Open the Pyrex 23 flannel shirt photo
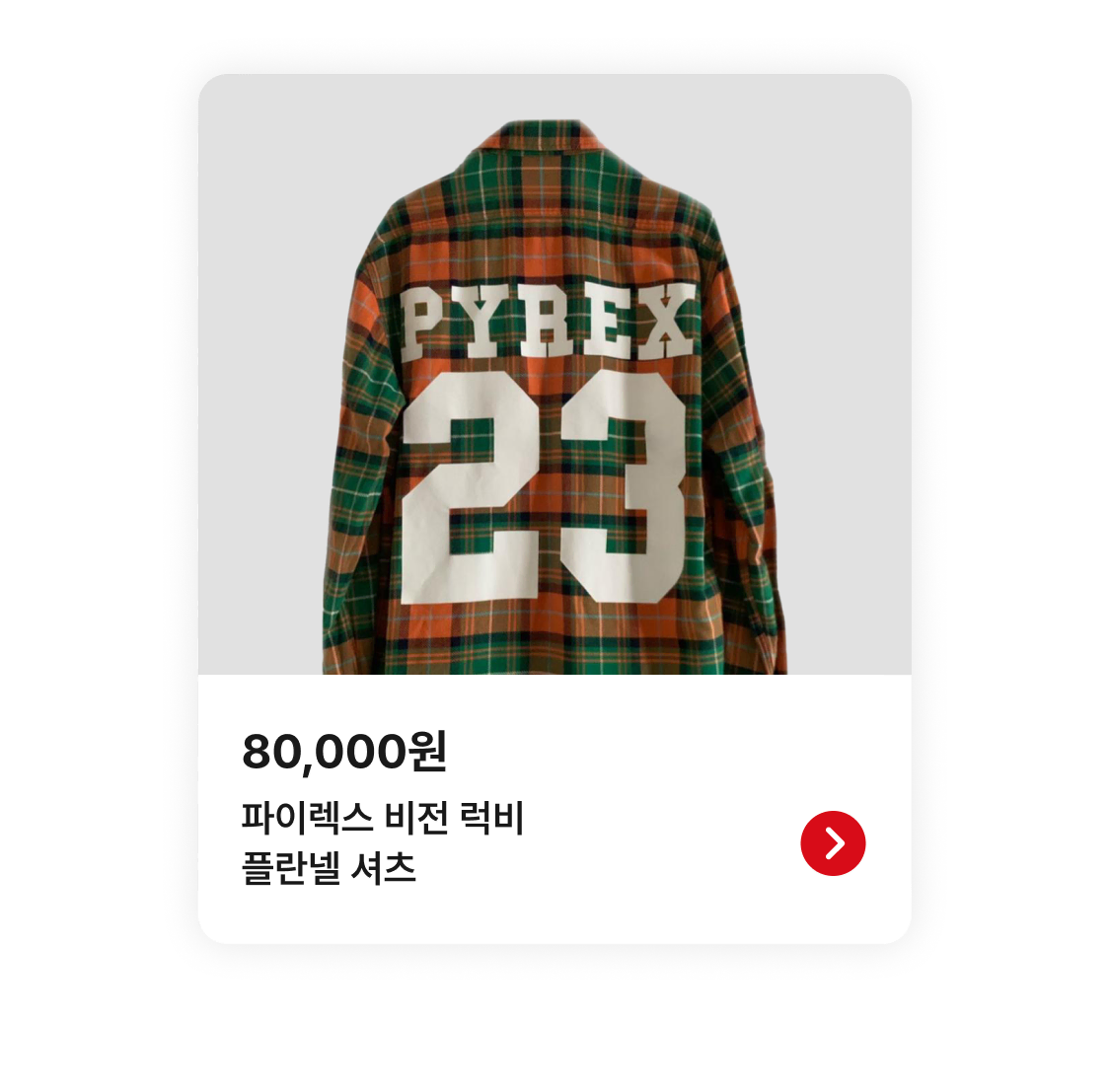1110x1092 pixels. 555,375
